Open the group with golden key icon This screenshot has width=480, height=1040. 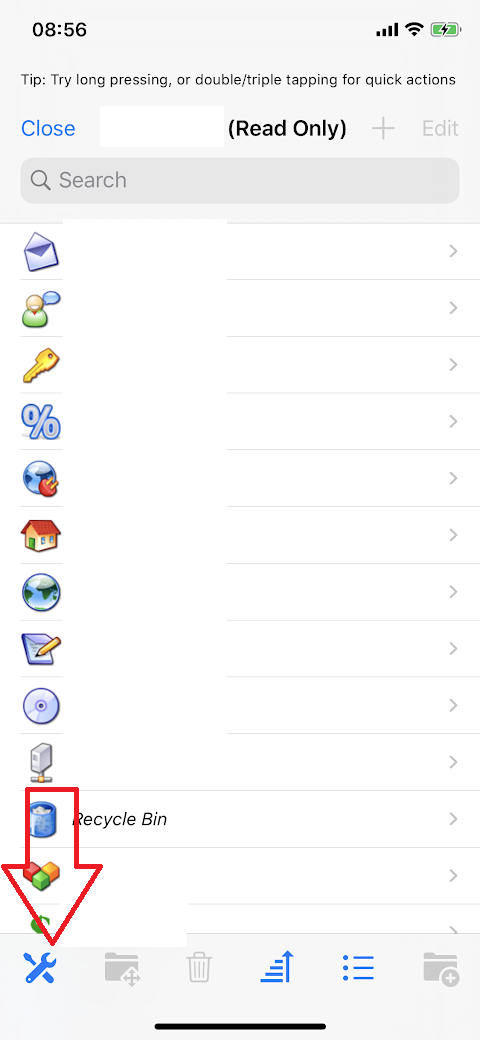pos(240,365)
